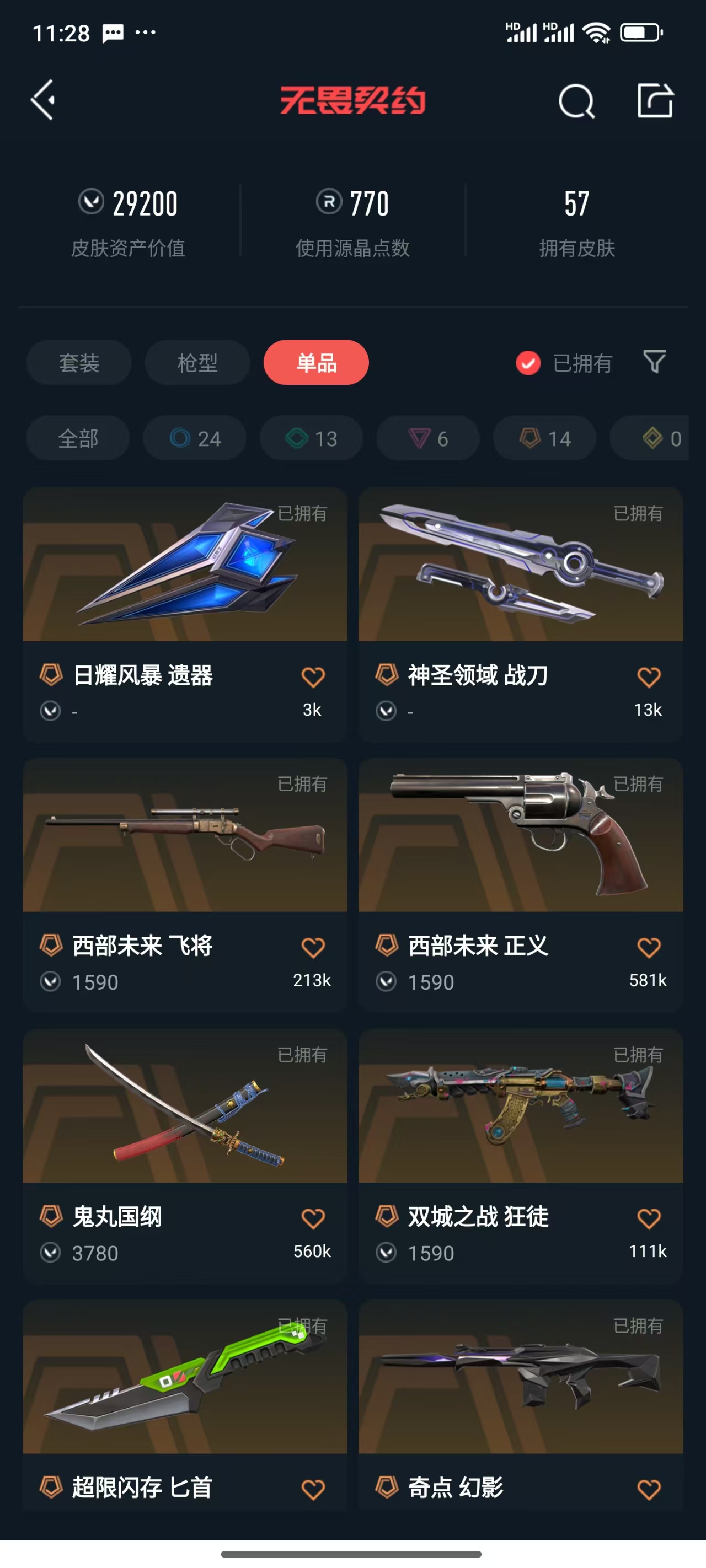Tap the heart on 双城之战 狂徒

pos(648,1218)
